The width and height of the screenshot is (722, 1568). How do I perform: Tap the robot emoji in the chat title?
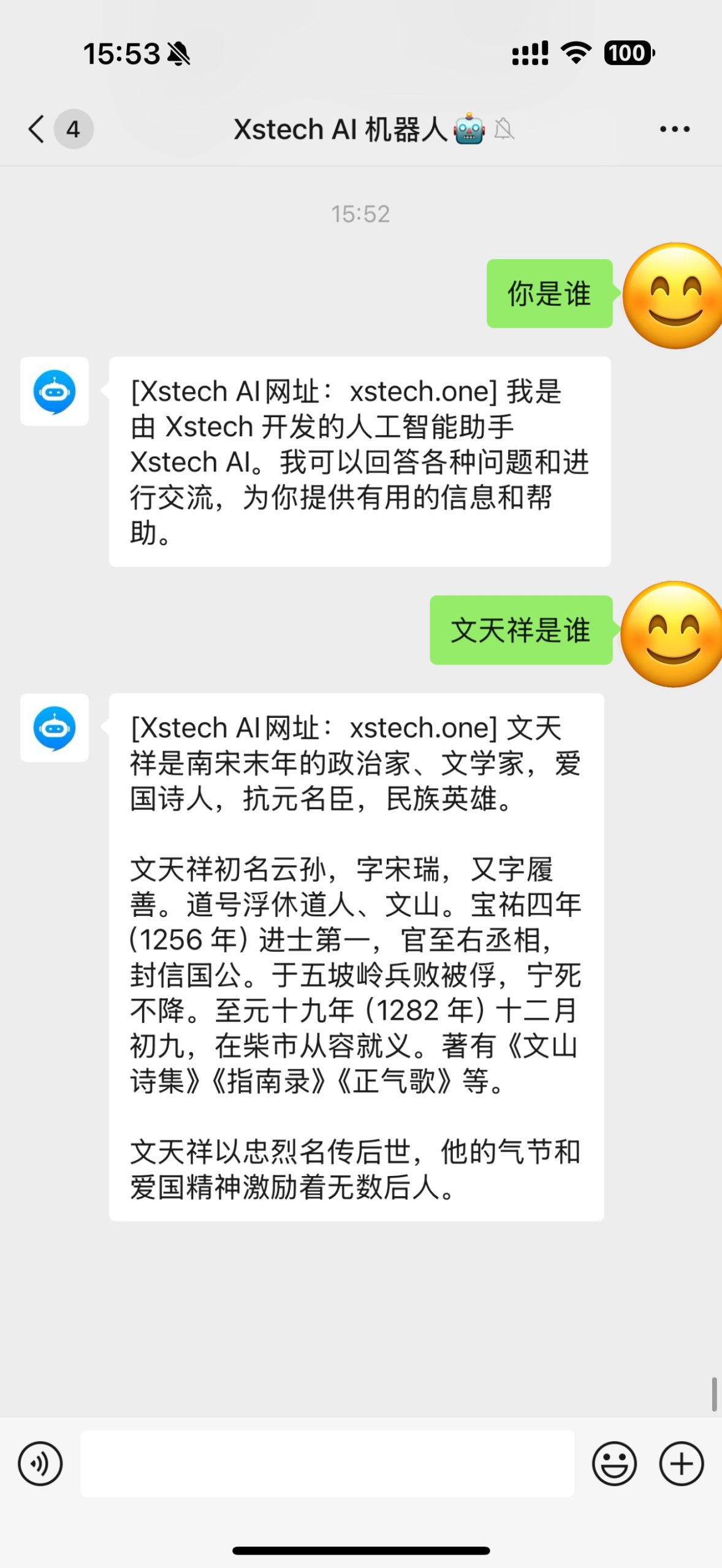(468, 129)
